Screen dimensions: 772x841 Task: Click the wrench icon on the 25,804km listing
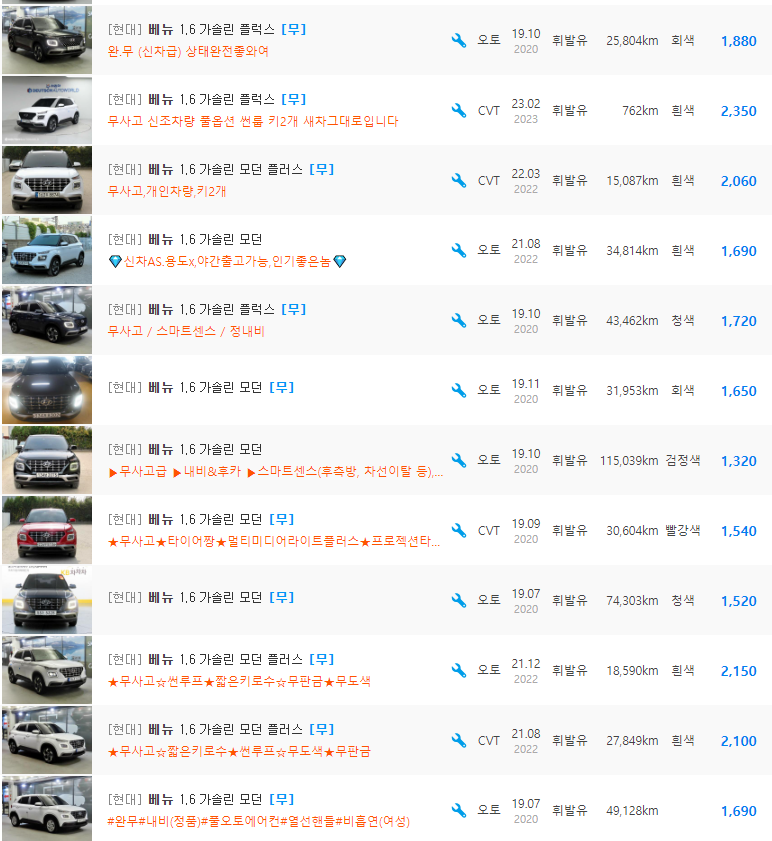click(x=459, y=40)
